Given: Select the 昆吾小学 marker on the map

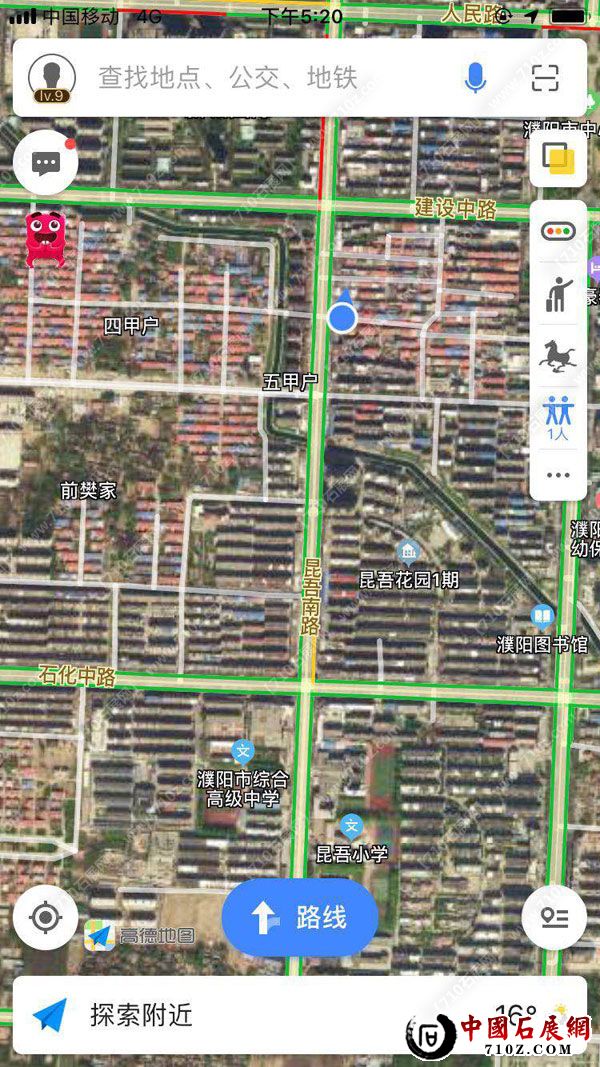Looking at the screenshot, I should coord(351,826).
